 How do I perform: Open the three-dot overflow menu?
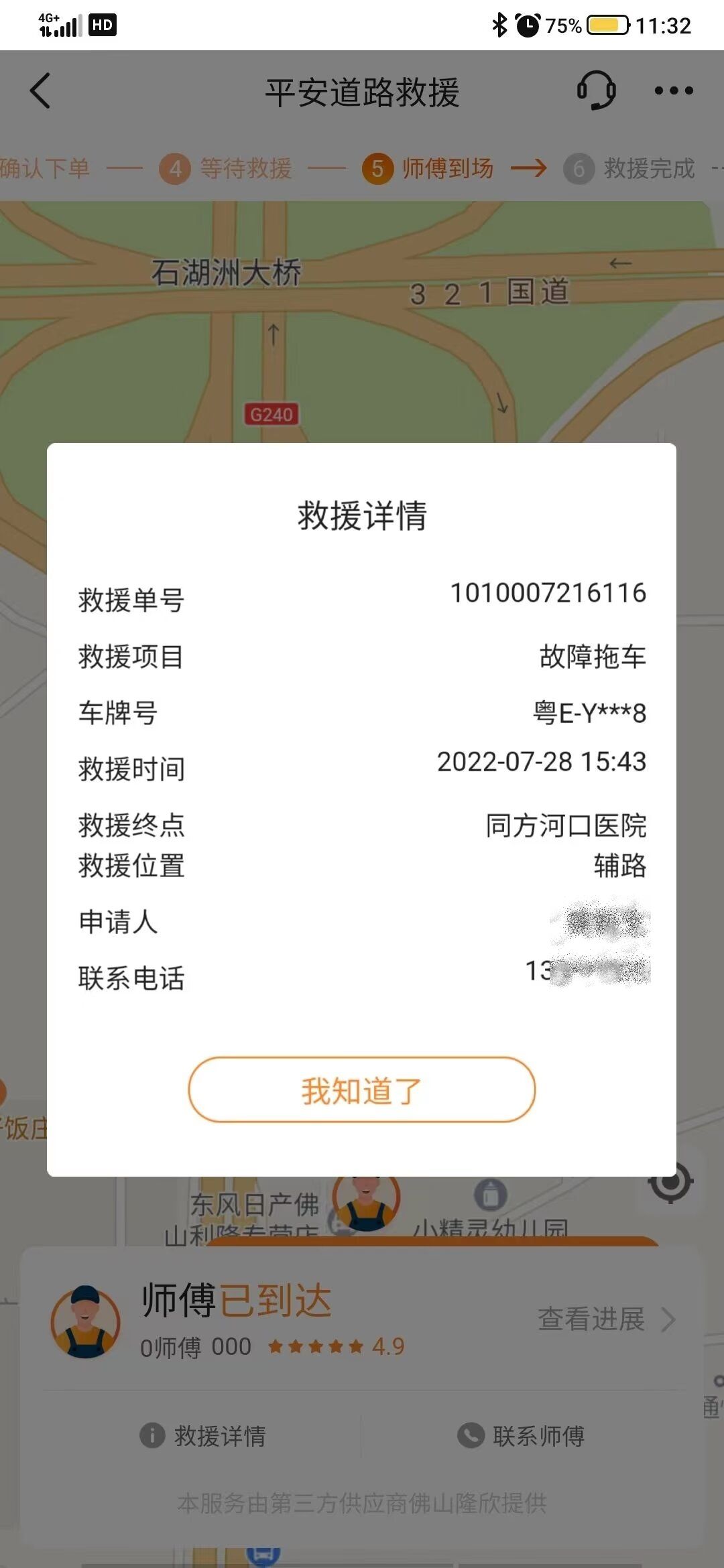673,90
